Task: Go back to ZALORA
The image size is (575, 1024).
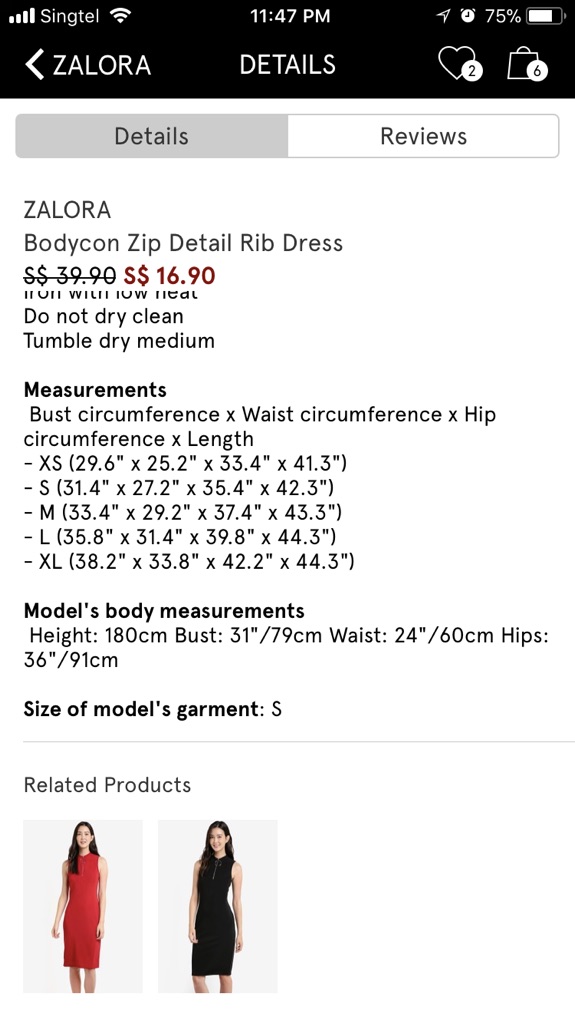Action: click(88, 65)
